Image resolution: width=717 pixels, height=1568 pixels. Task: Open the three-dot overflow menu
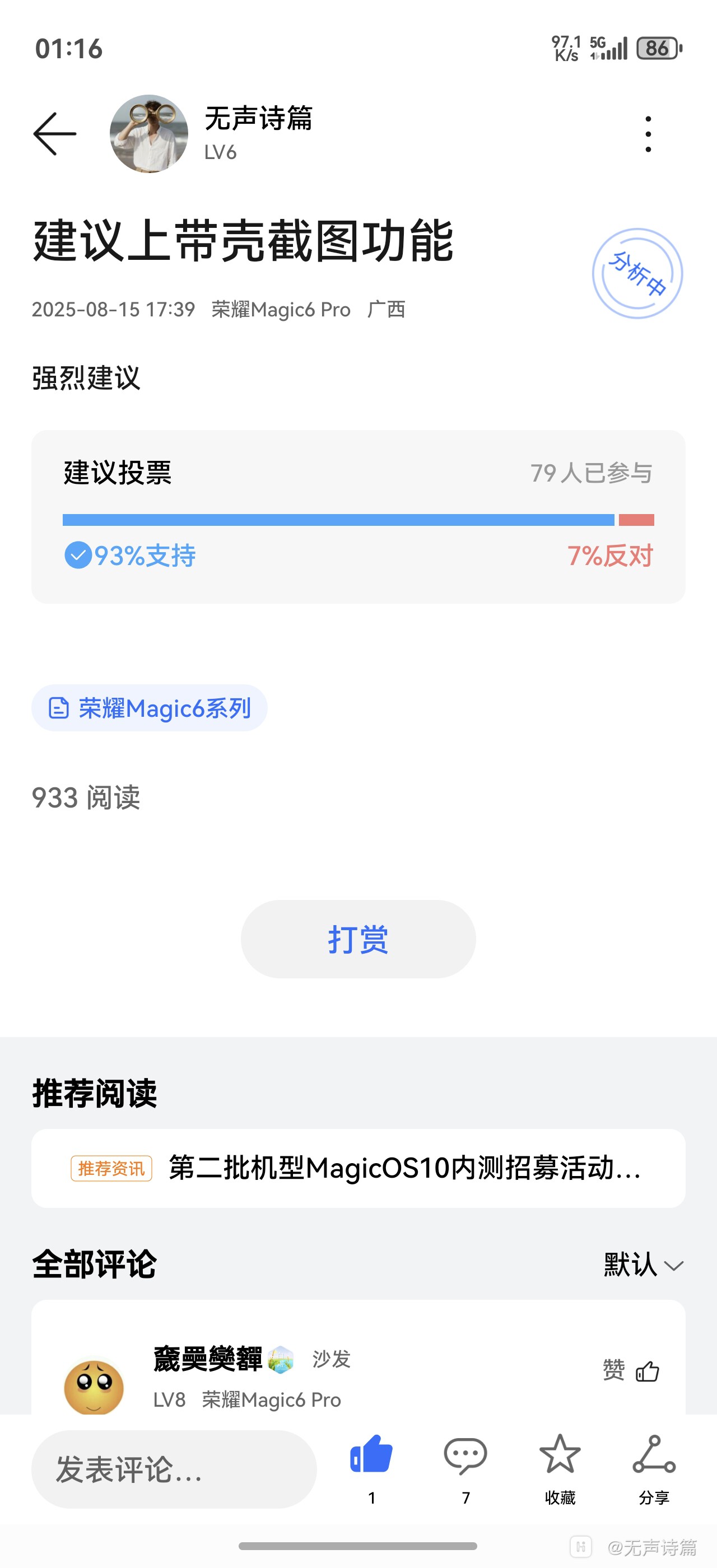648,134
